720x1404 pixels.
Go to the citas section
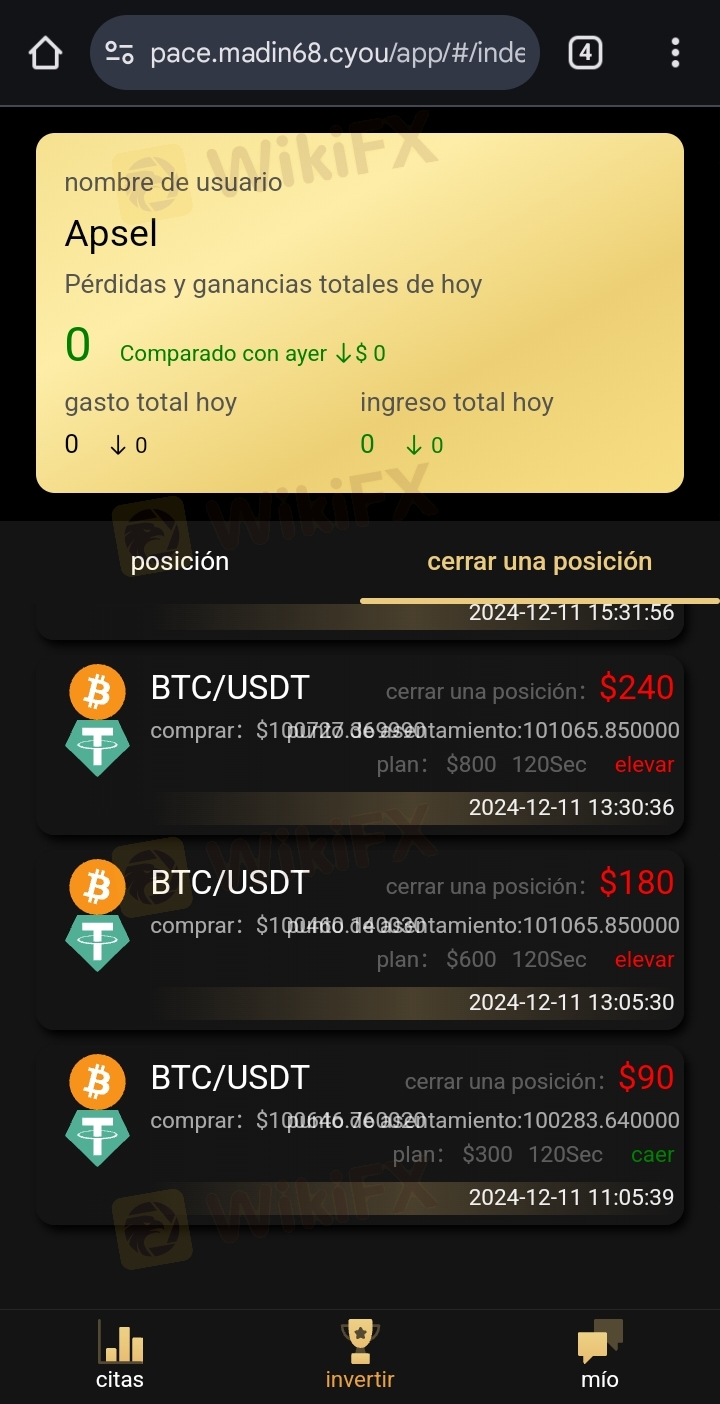pyautogui.click(x=120, y=1356)
